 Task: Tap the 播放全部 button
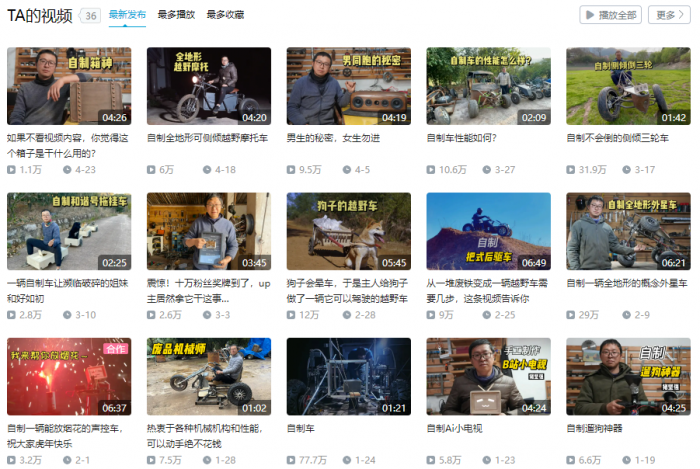(x=610, y=15)
